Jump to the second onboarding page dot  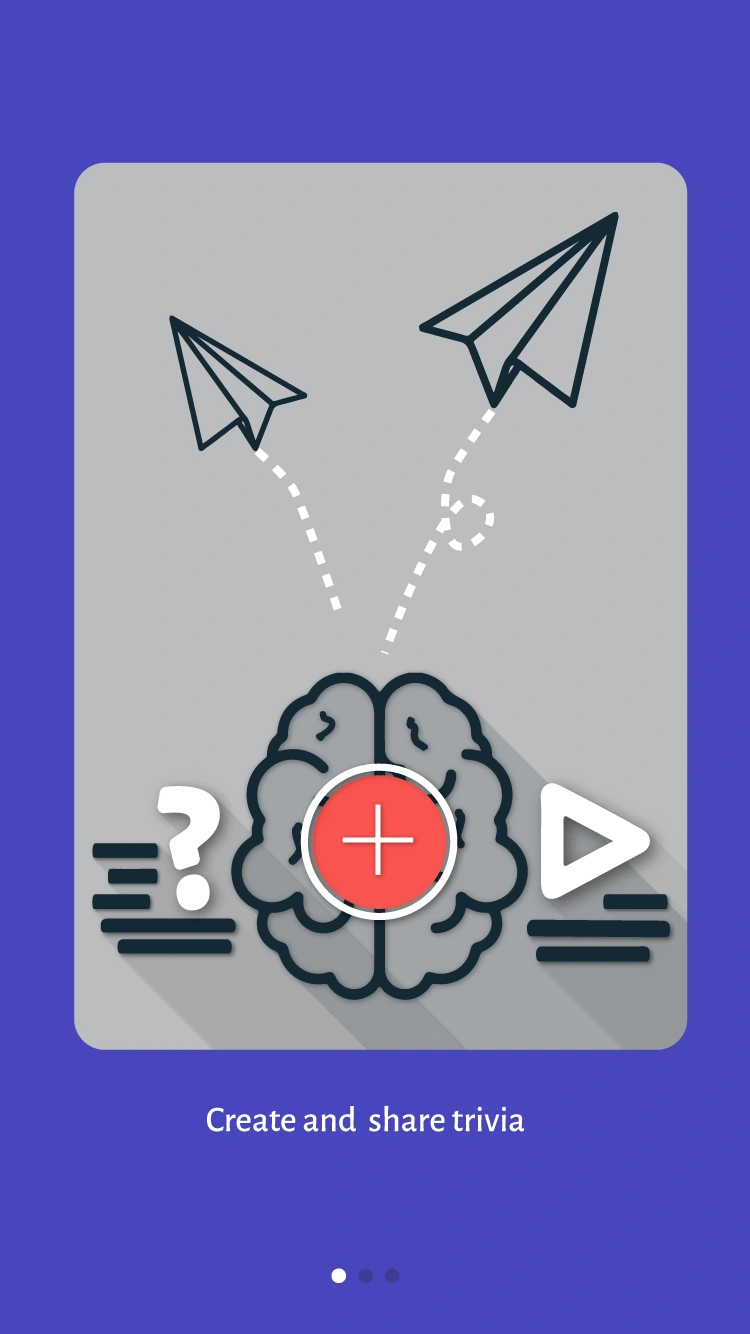(365, 1275)
